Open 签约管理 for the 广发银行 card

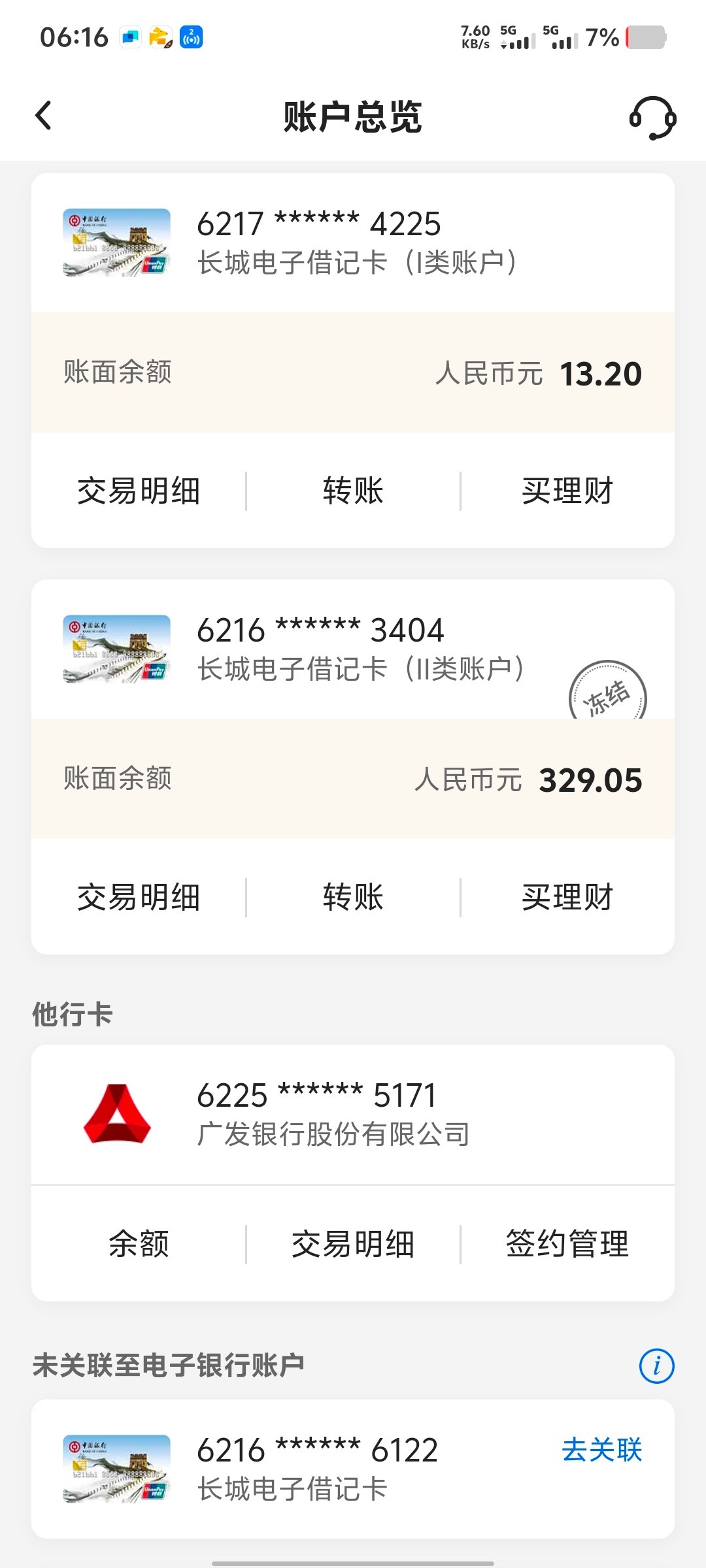coord(567,1244)
